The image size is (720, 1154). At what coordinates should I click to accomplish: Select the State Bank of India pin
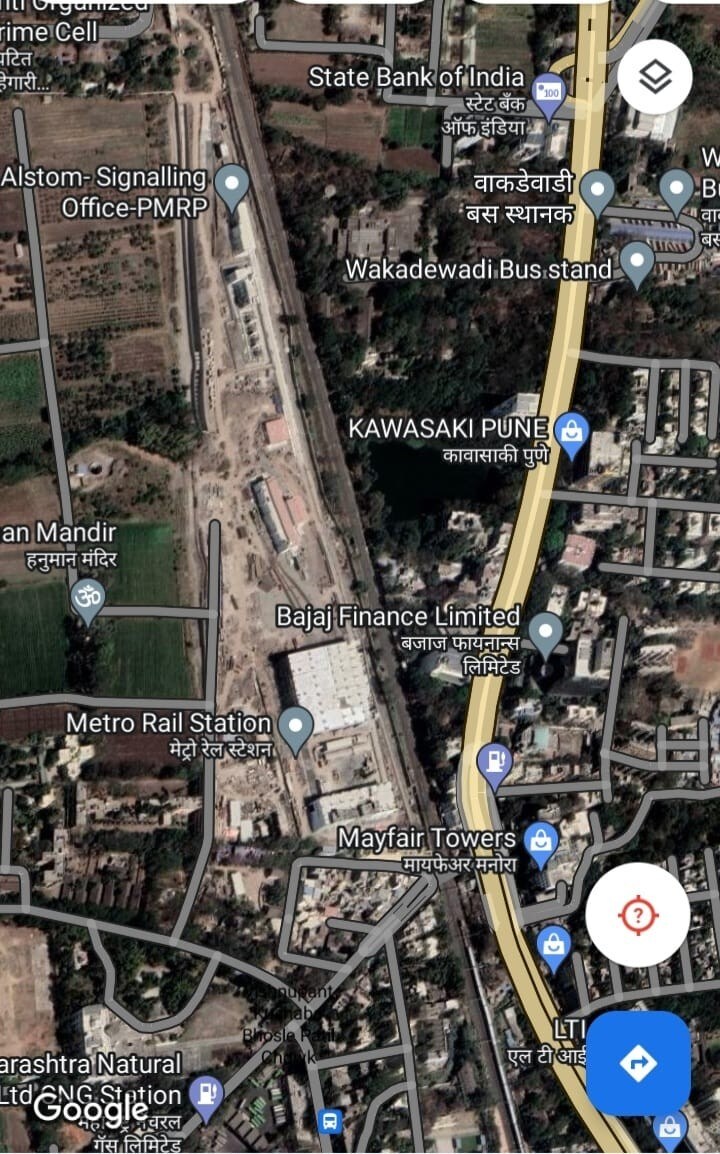coord(548,96)
